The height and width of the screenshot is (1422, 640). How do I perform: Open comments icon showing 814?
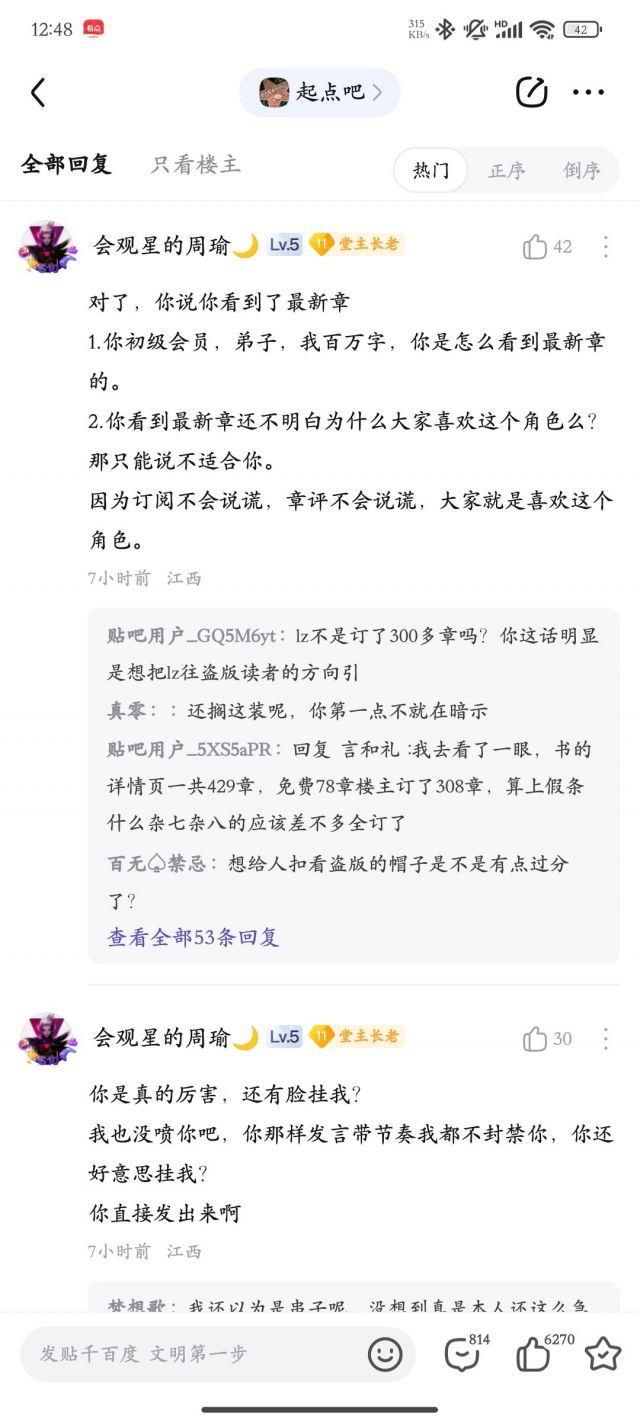tap(461, 1355)
